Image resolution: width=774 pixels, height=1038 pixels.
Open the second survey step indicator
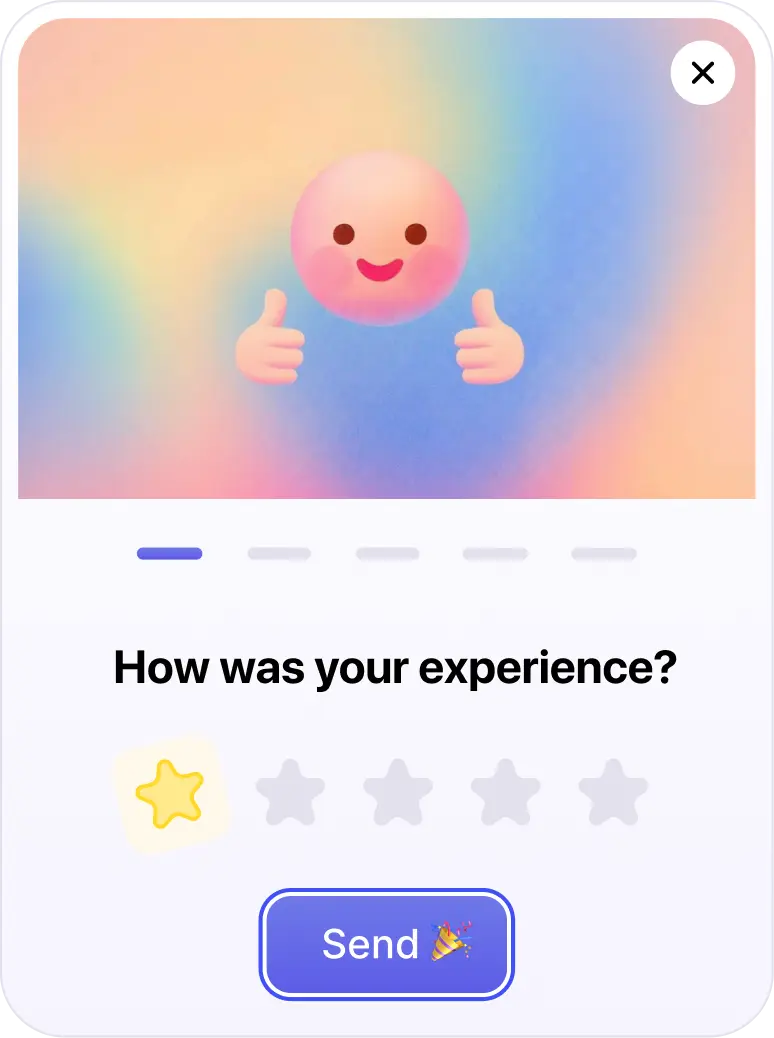(x=279, y=553)
